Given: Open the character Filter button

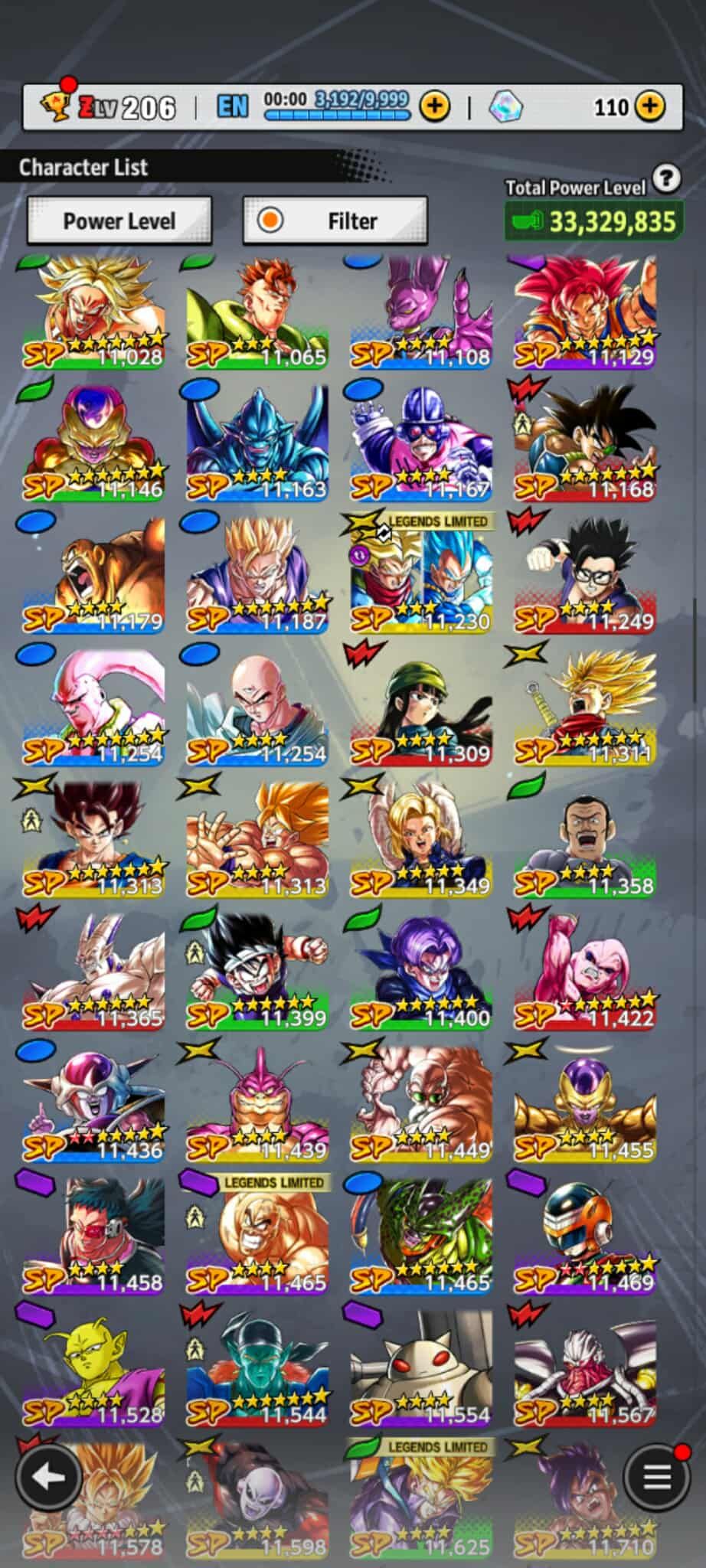Looking at the screenshot, I should pos(335,221).
